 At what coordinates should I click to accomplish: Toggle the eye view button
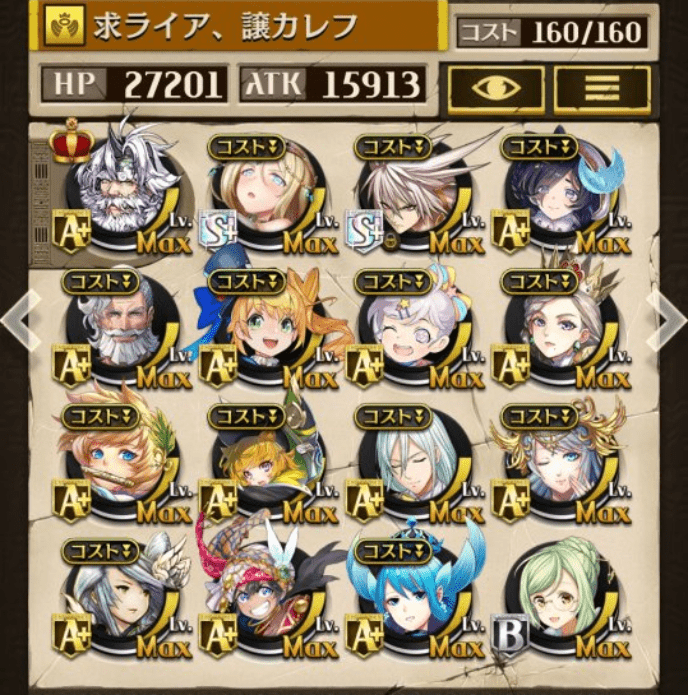pyautogui.click(x=496, y=88)
